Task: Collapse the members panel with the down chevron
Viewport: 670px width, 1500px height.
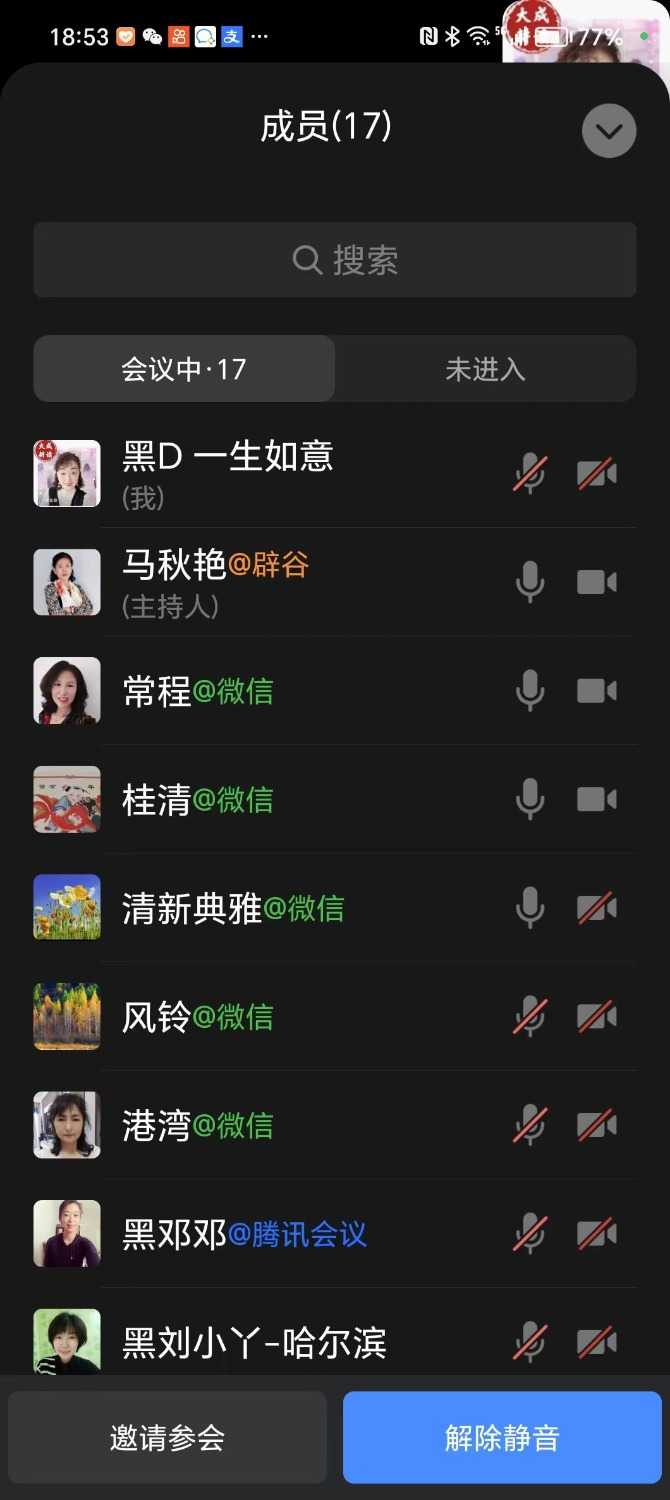Action: pyautogui.click(x=609, y=131)
